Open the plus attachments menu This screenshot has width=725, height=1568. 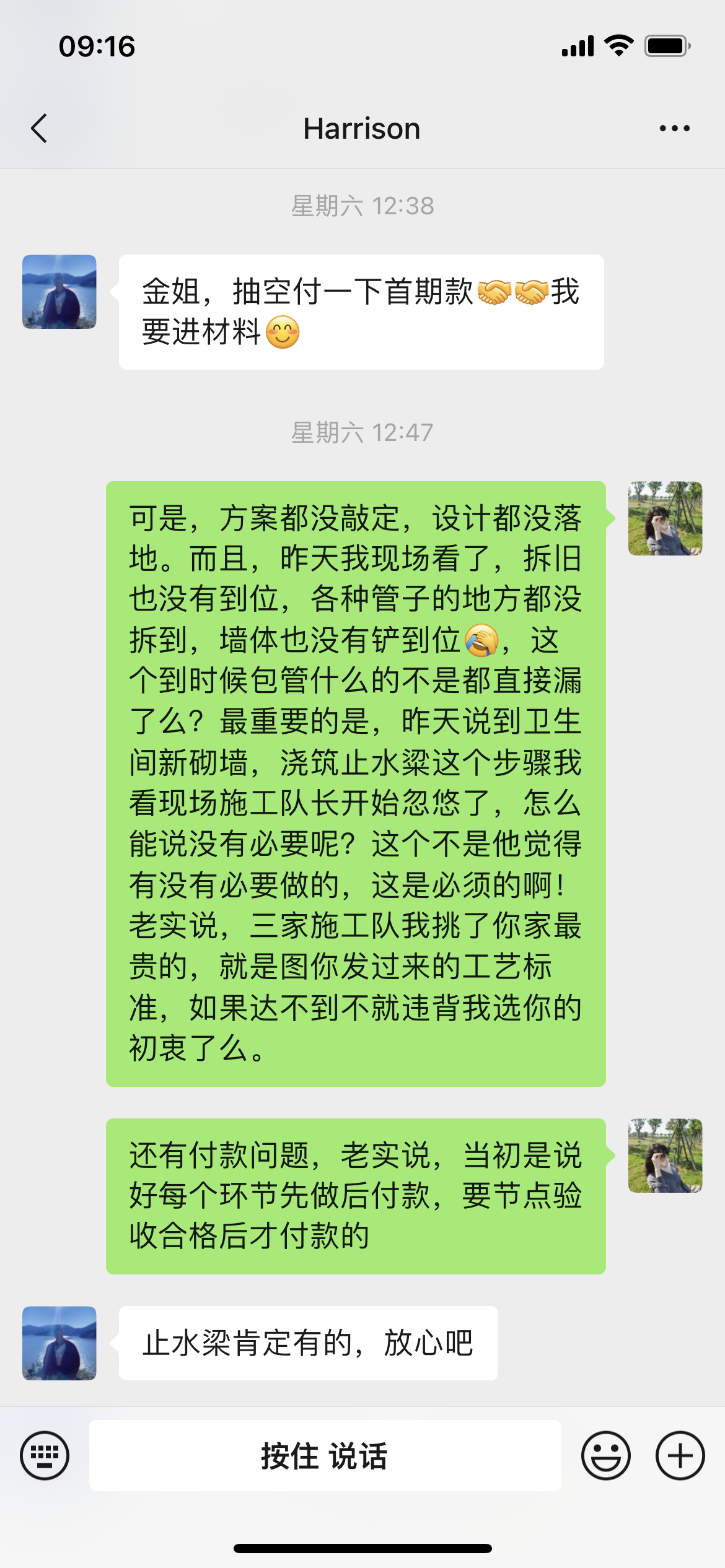coord(680,1455)
